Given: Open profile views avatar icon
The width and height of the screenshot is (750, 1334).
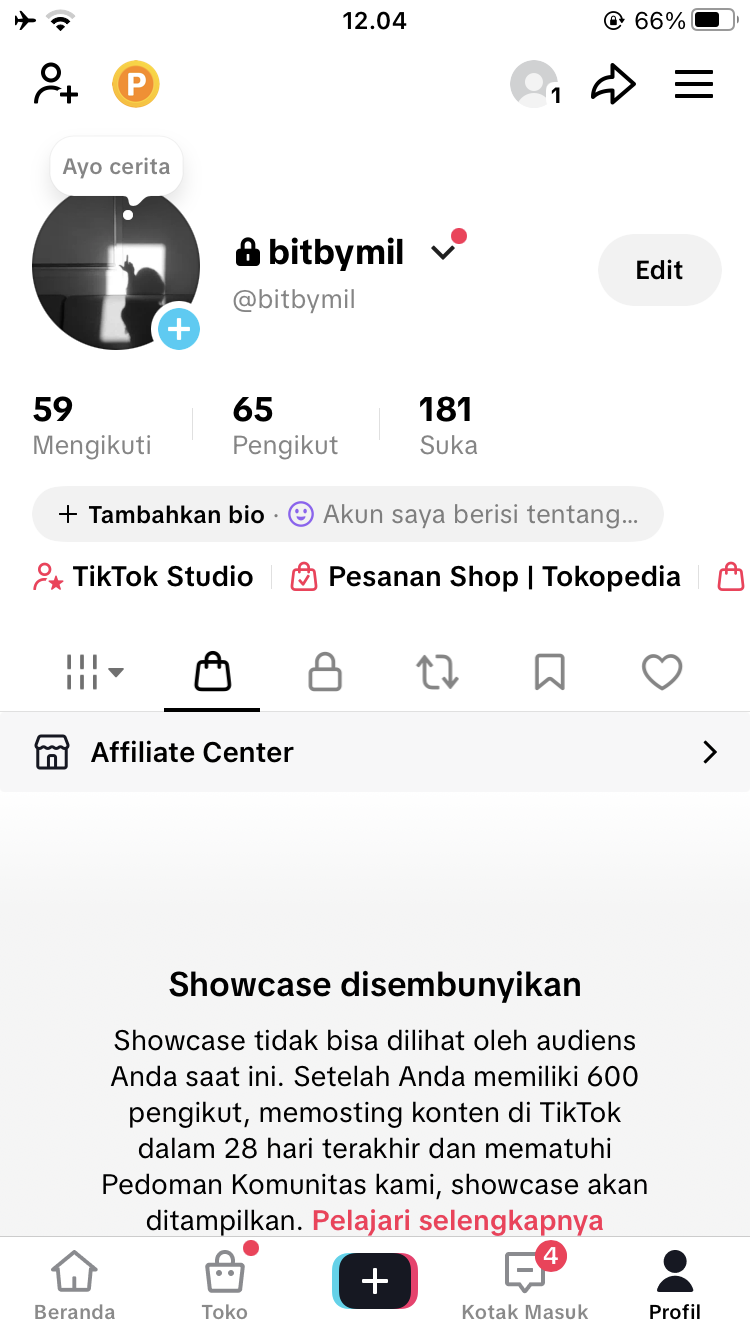Looking at the screenshot, I should click(534, 84).
